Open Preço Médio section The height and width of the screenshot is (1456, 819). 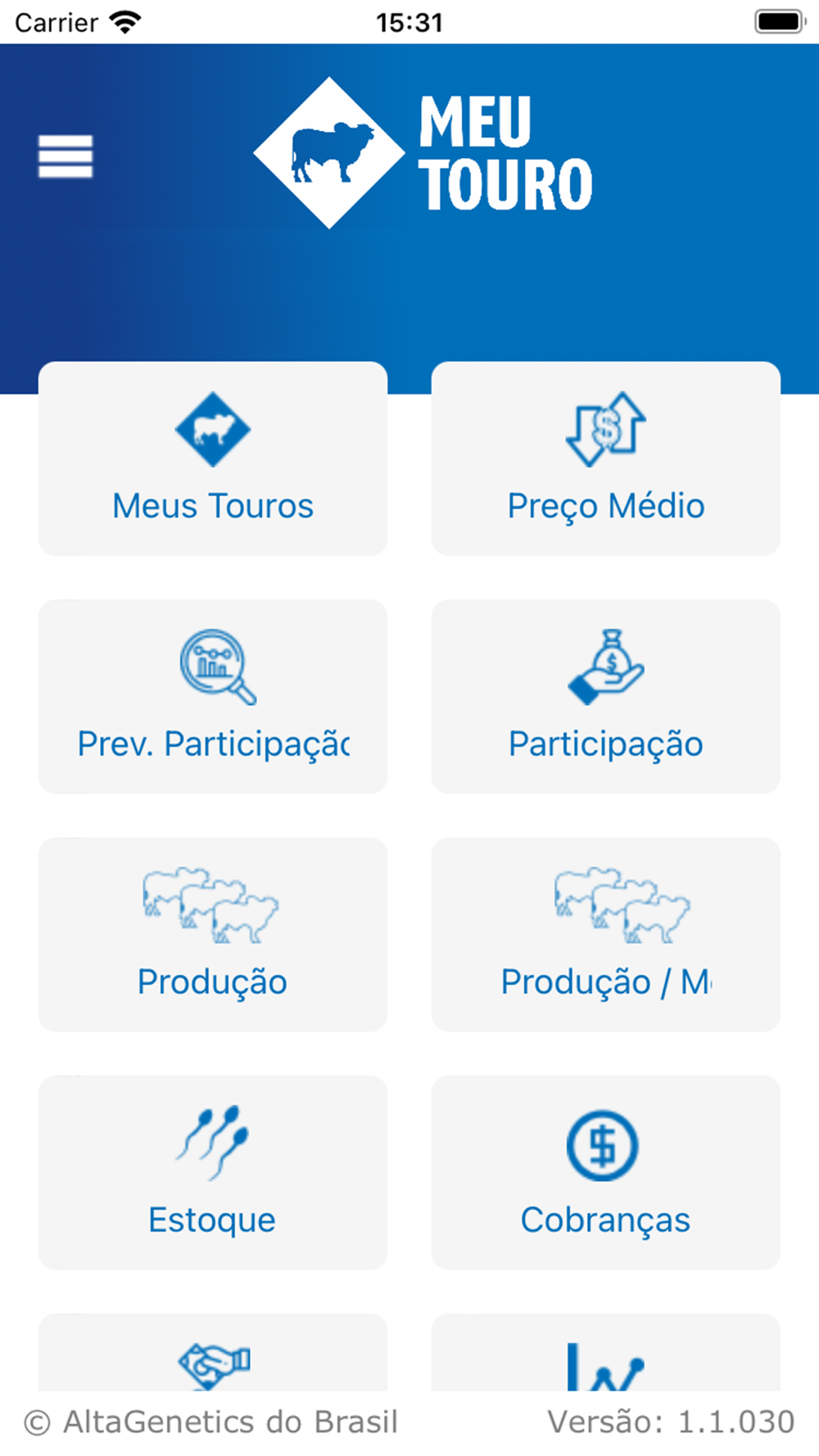tap(606, 459)
